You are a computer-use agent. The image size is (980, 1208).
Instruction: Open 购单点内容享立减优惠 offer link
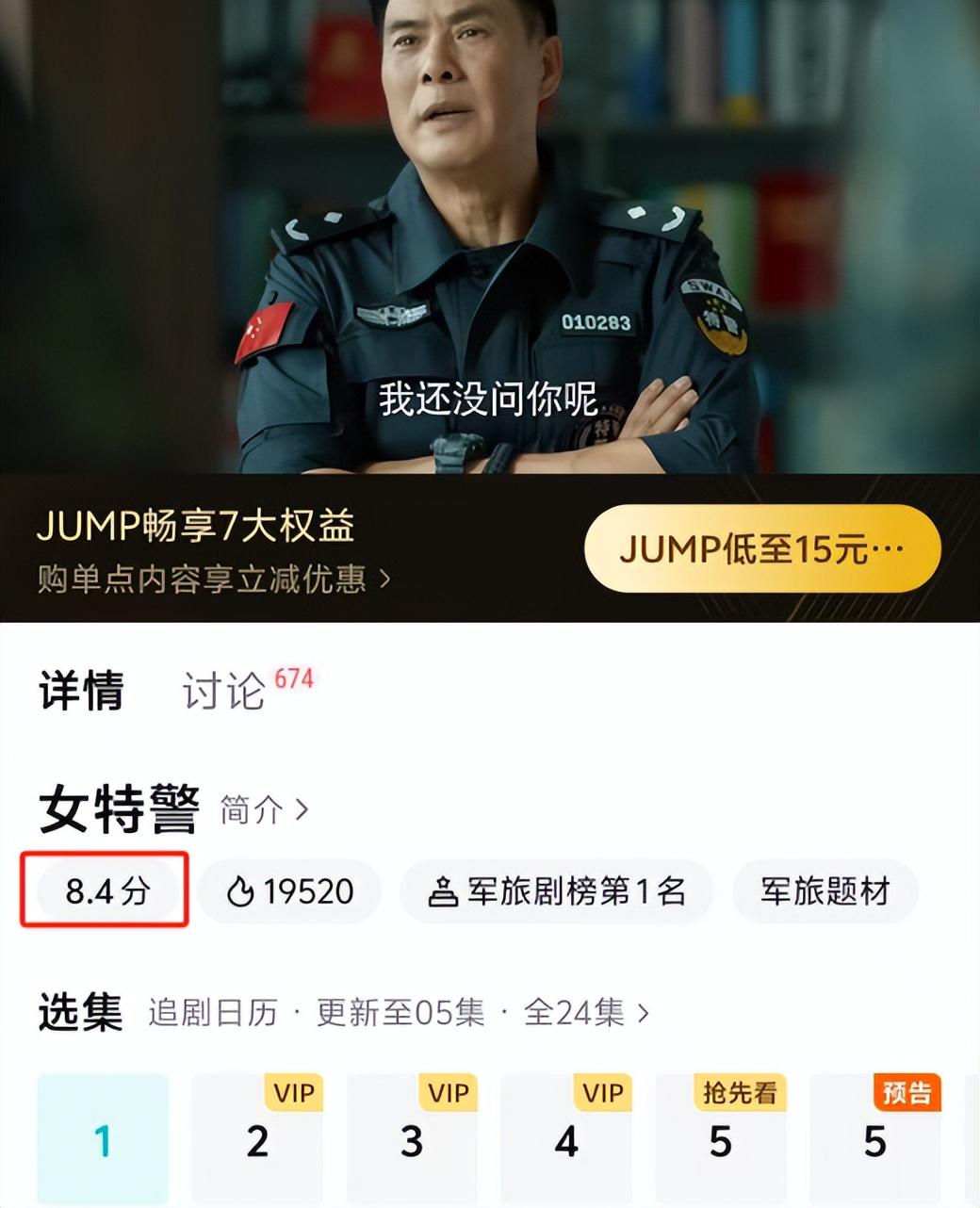point(213,579)
